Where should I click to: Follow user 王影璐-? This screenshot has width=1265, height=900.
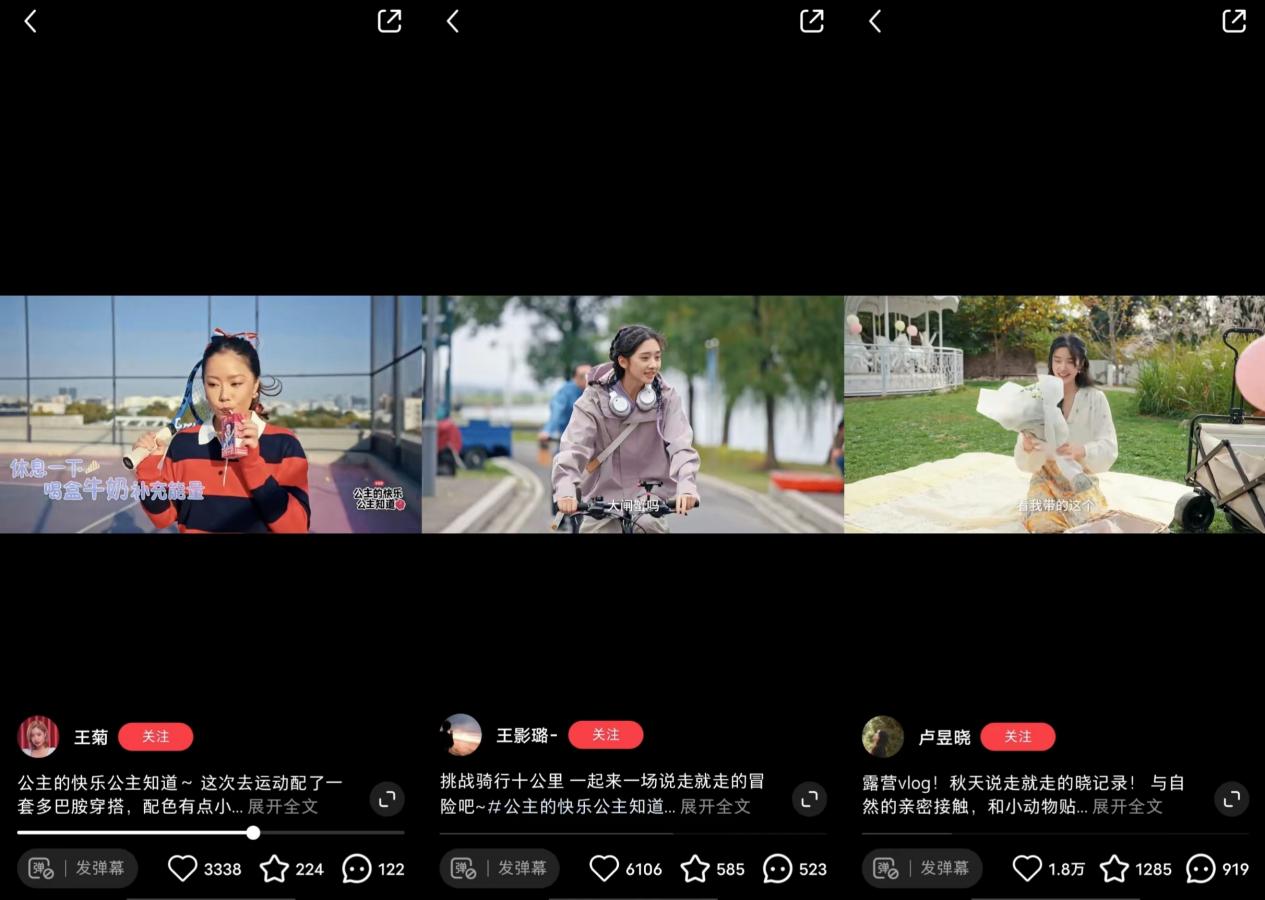coord(605,735)
